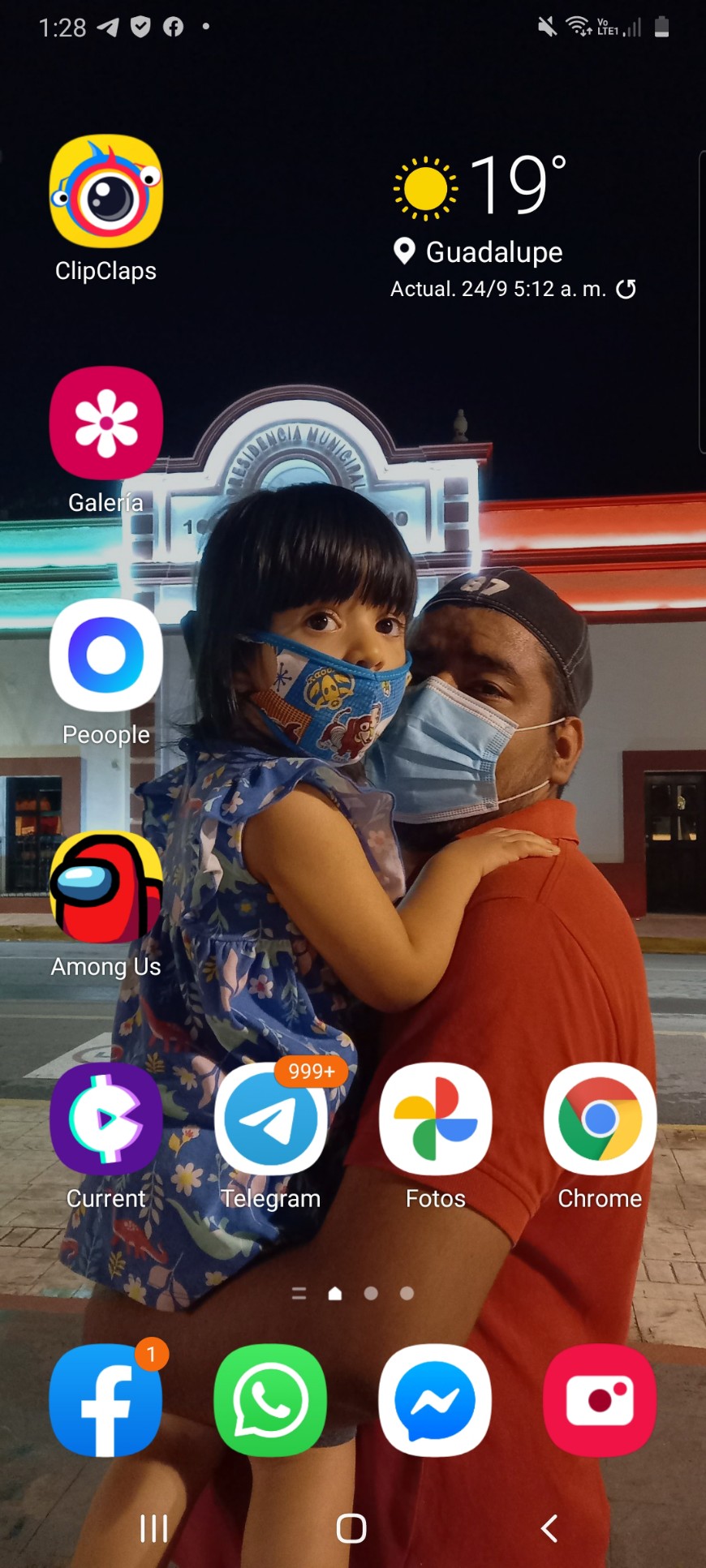Start the Among Us game
Image resolution: width=706 pixels, height=1568 pixels.
(x=105, y=887)
